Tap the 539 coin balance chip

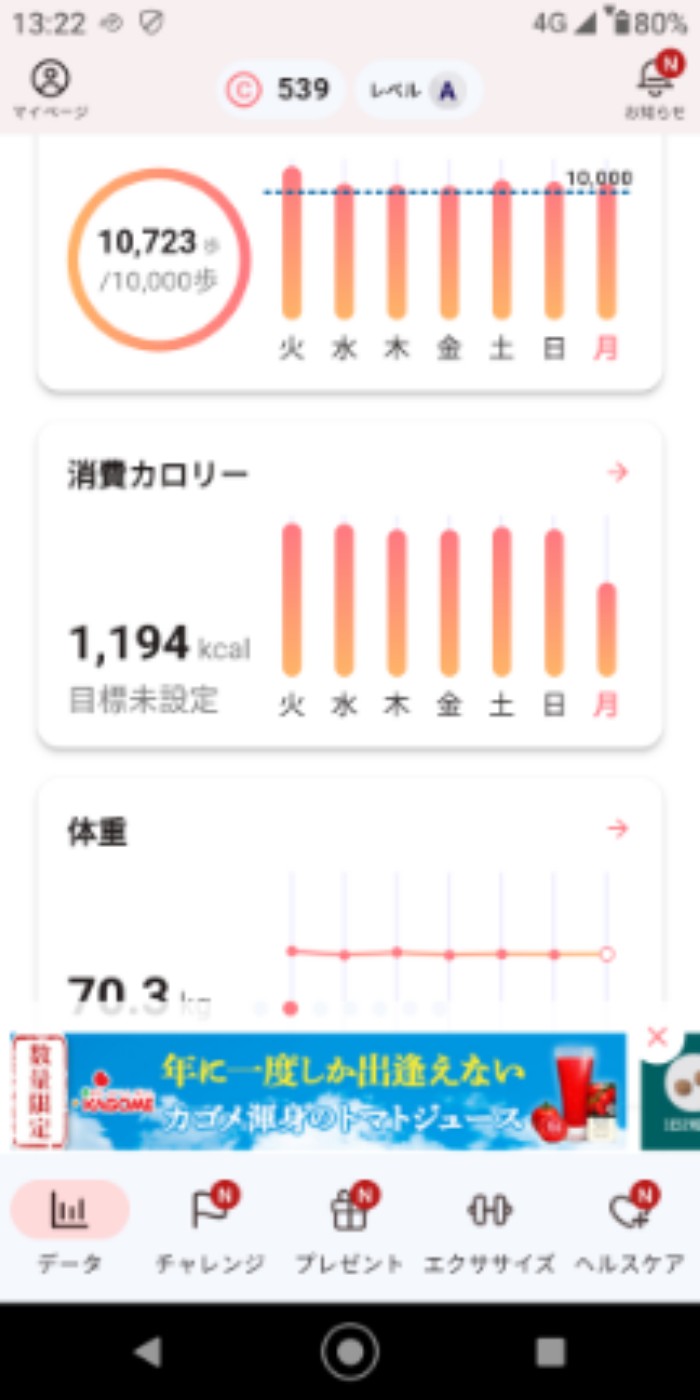281,90
